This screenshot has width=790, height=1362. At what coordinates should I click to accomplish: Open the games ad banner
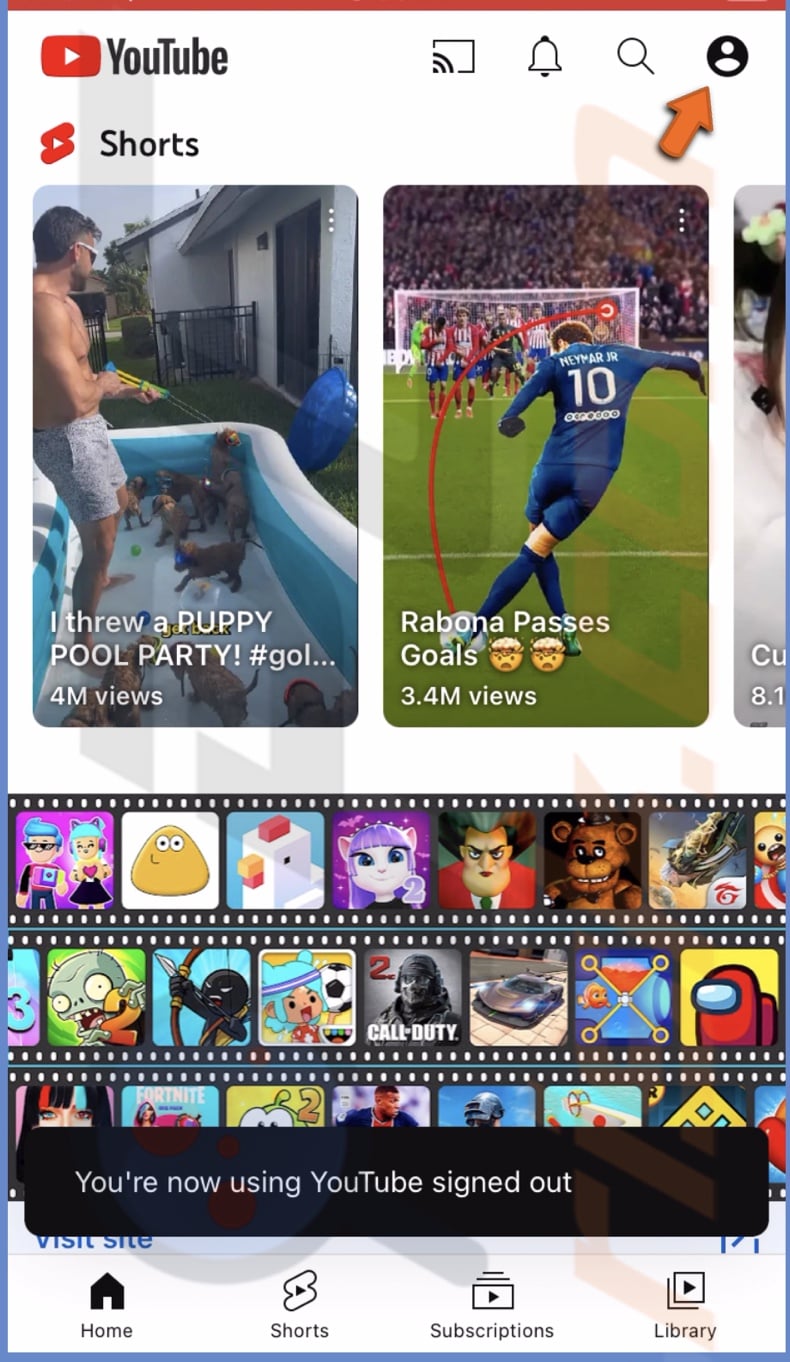coord(396,950)
